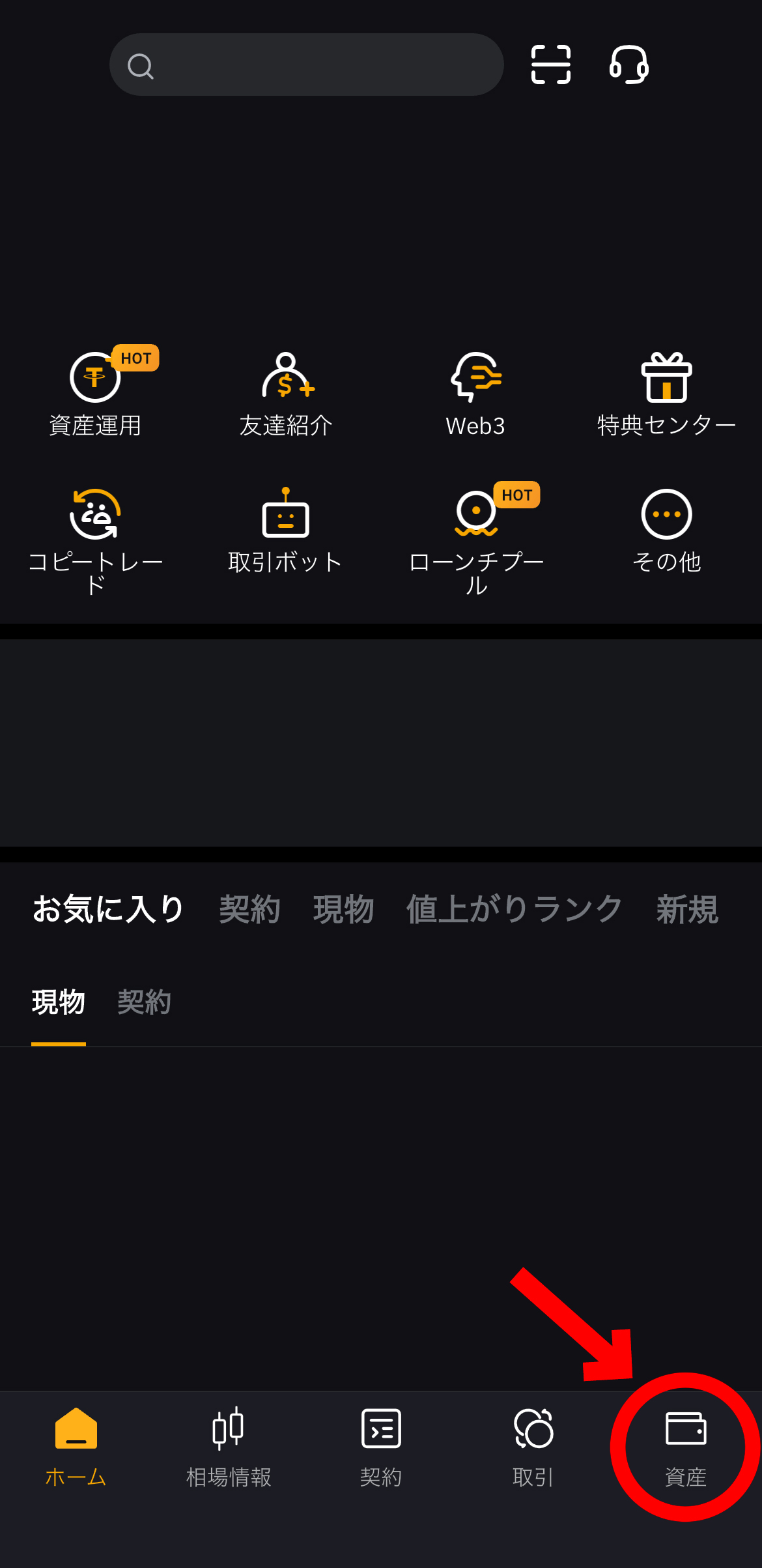View the 値上がりランク ranking tab
The width and height of the screenshot is (762, 1568).
coord(515,910)
